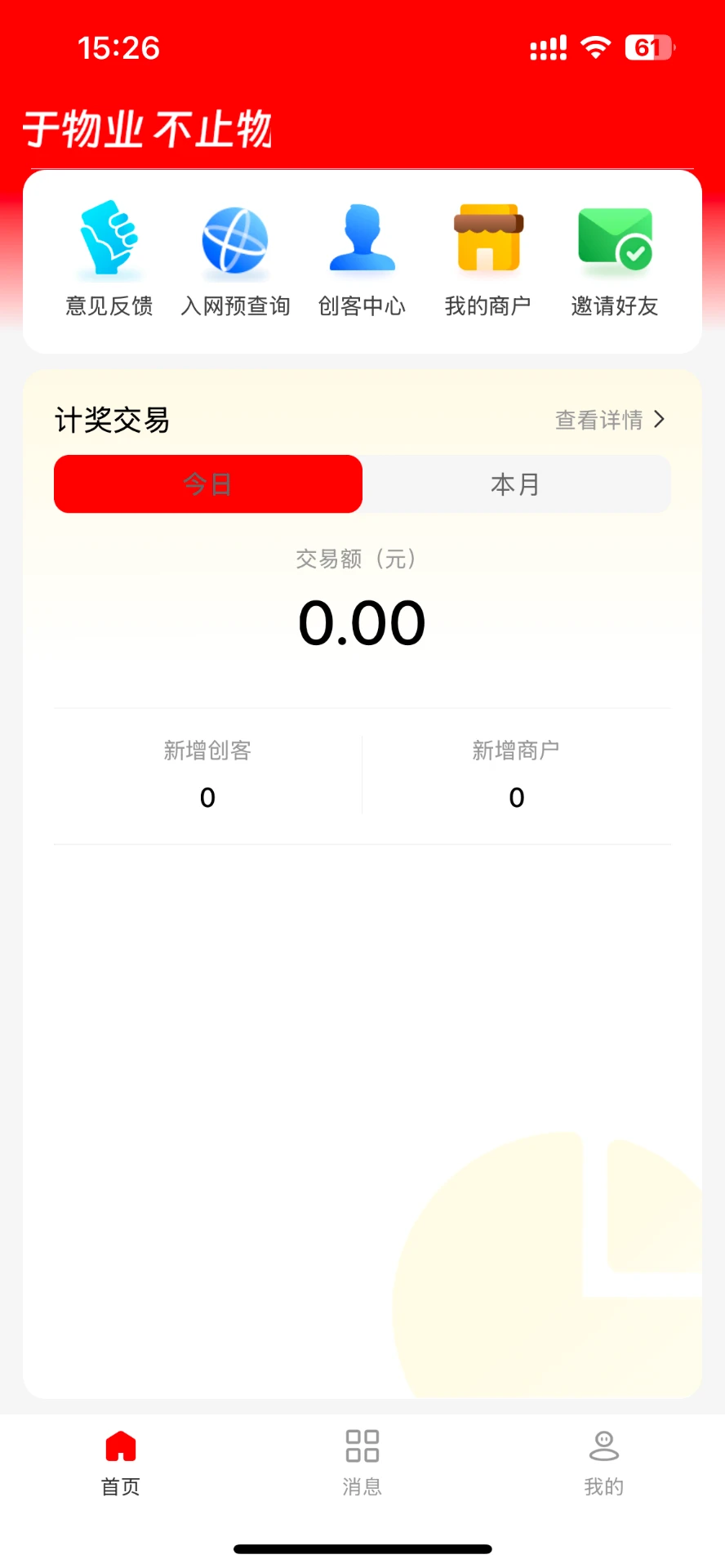Expand details via the 查看详情 chevron
The image size is (725, 1568).
pos(660,420)
